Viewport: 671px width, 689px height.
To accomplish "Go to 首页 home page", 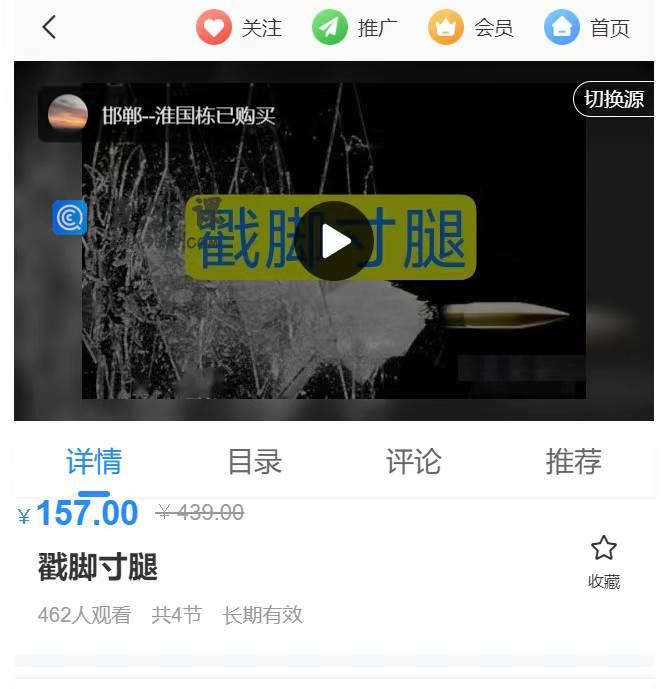I will tap(587, 28).
